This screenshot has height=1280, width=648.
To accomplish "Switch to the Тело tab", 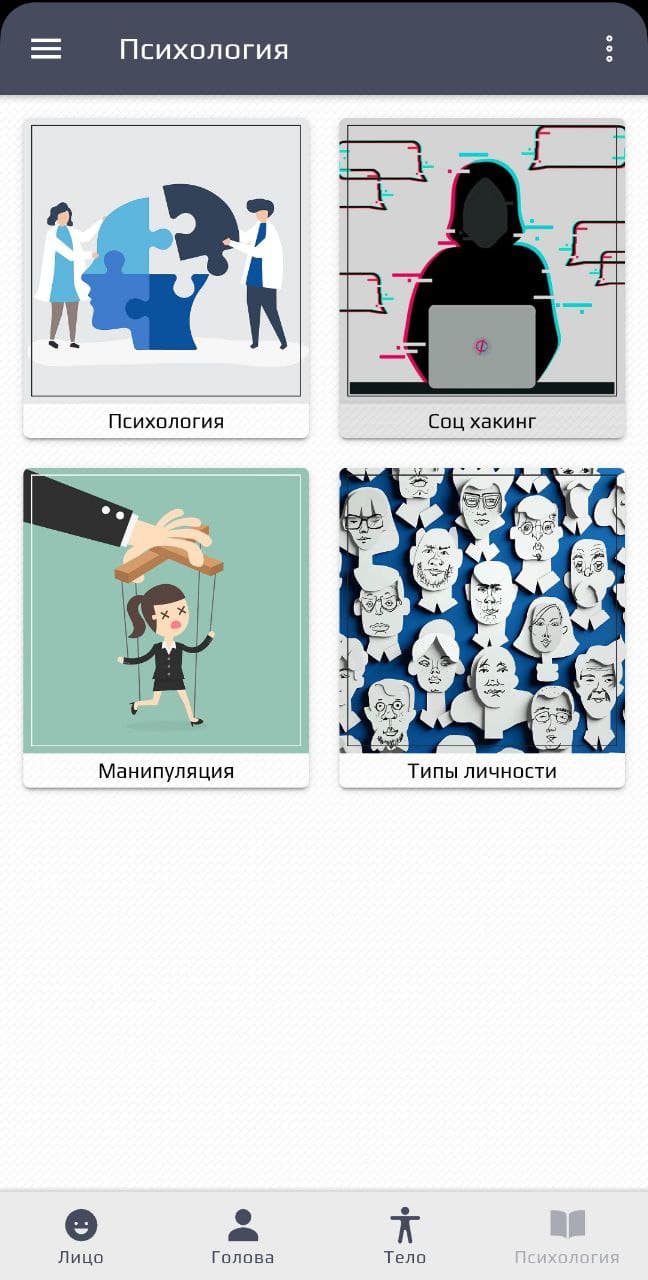I will [x=405, y=1237].
